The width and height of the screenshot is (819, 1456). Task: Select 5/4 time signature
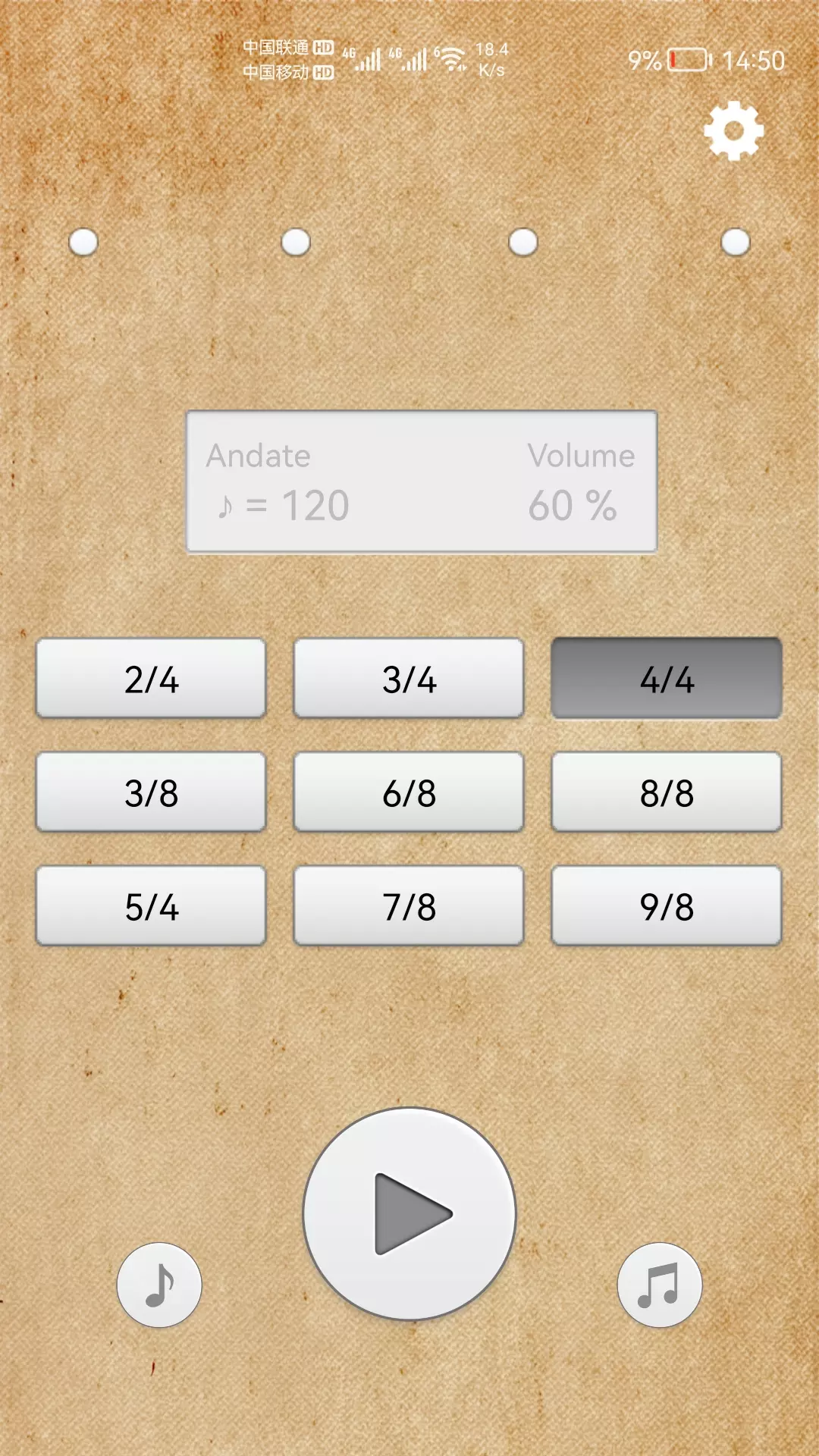pyautogui.click(x=151, y=905)
